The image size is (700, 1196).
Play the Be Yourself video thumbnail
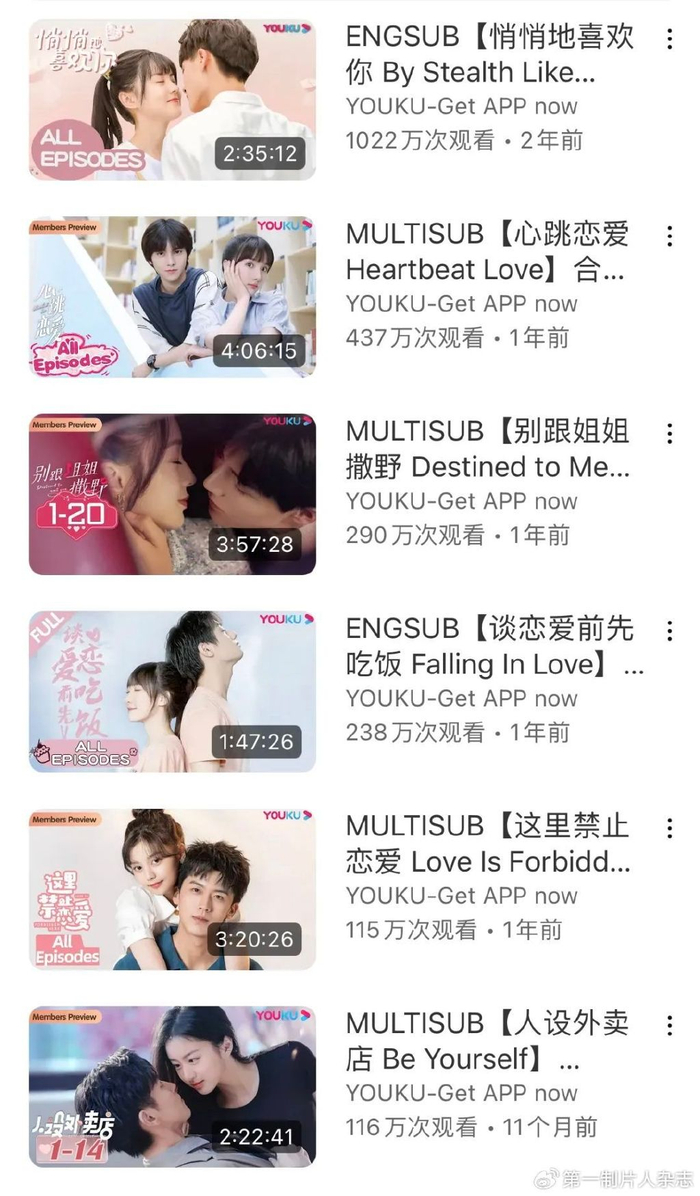172,1086
